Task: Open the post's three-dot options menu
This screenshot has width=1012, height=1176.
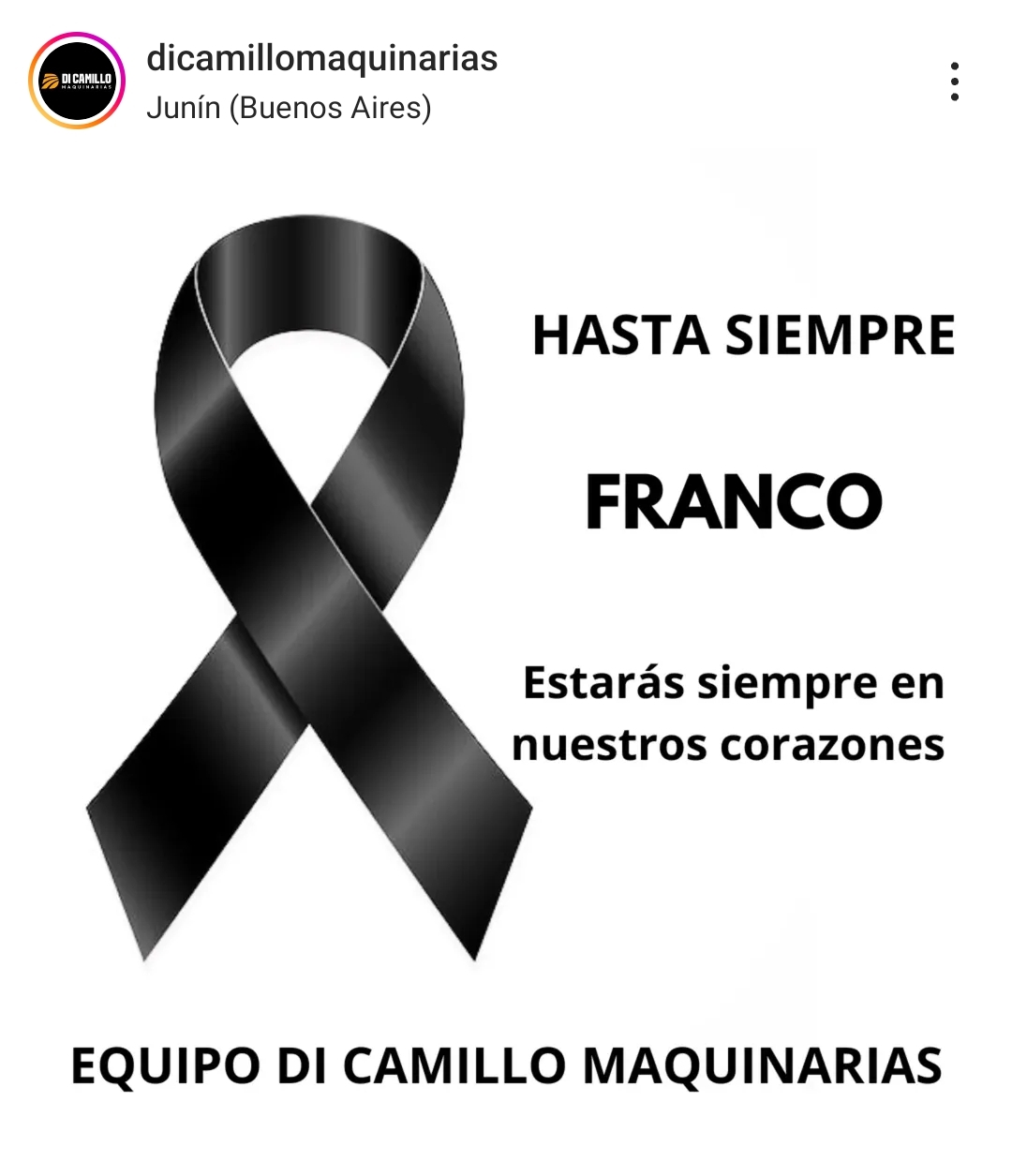Action: tap(954, 82)
